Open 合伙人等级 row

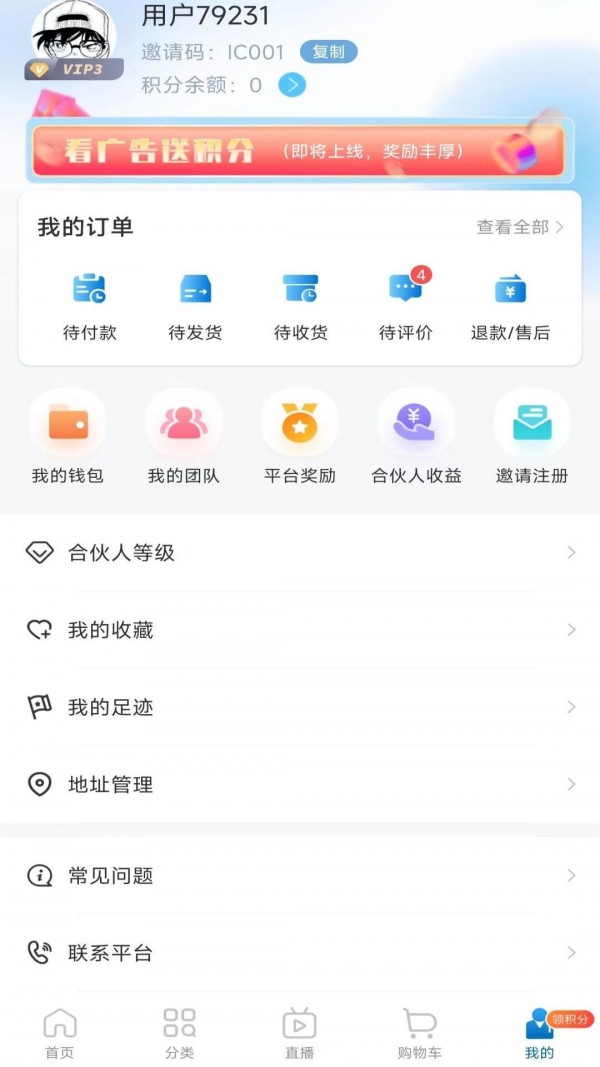(x=300, y=553)
